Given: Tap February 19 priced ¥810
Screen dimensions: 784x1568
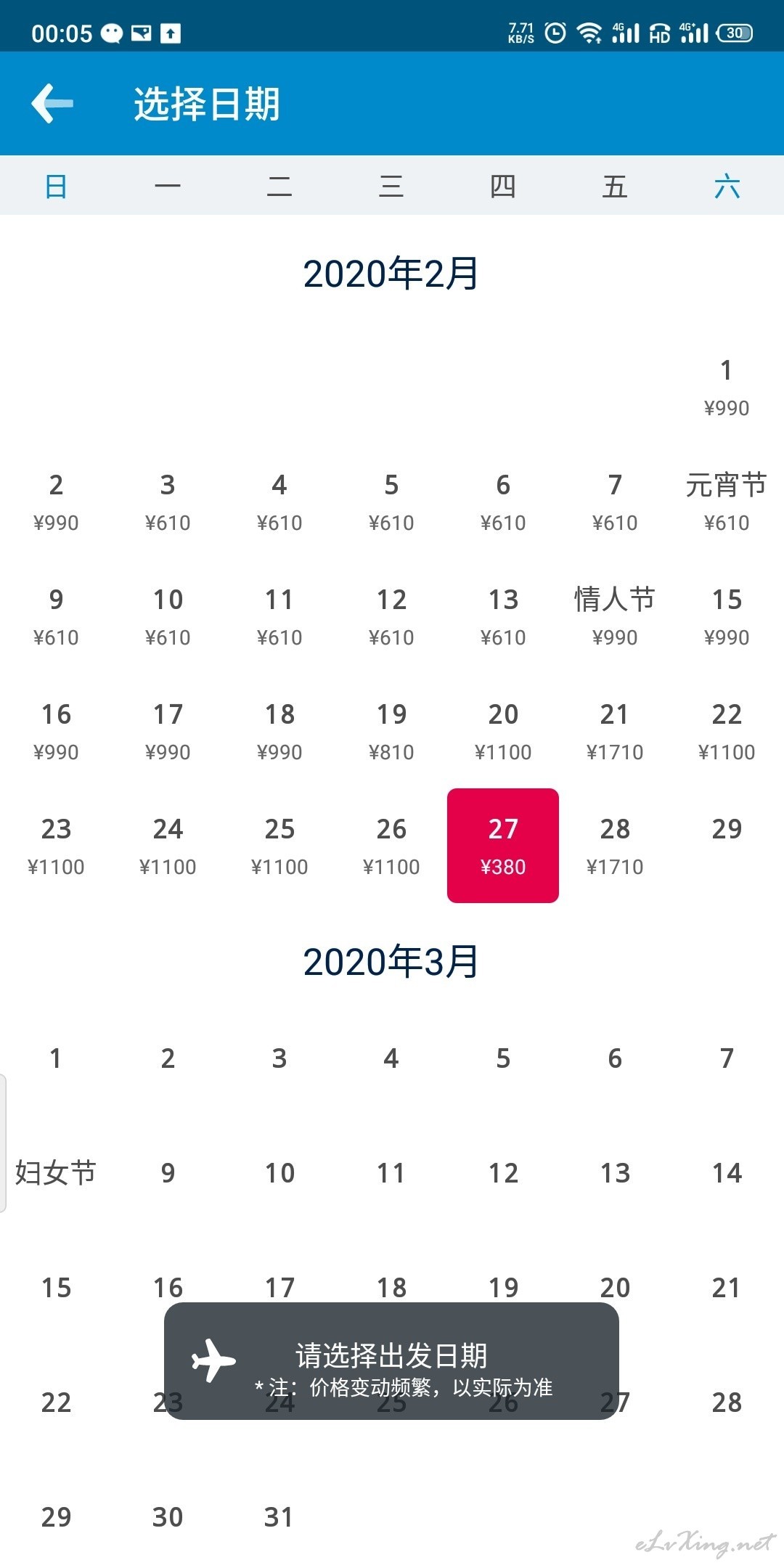Looking at the screenshot, I should pyautogui.click(x=391, y=731).
